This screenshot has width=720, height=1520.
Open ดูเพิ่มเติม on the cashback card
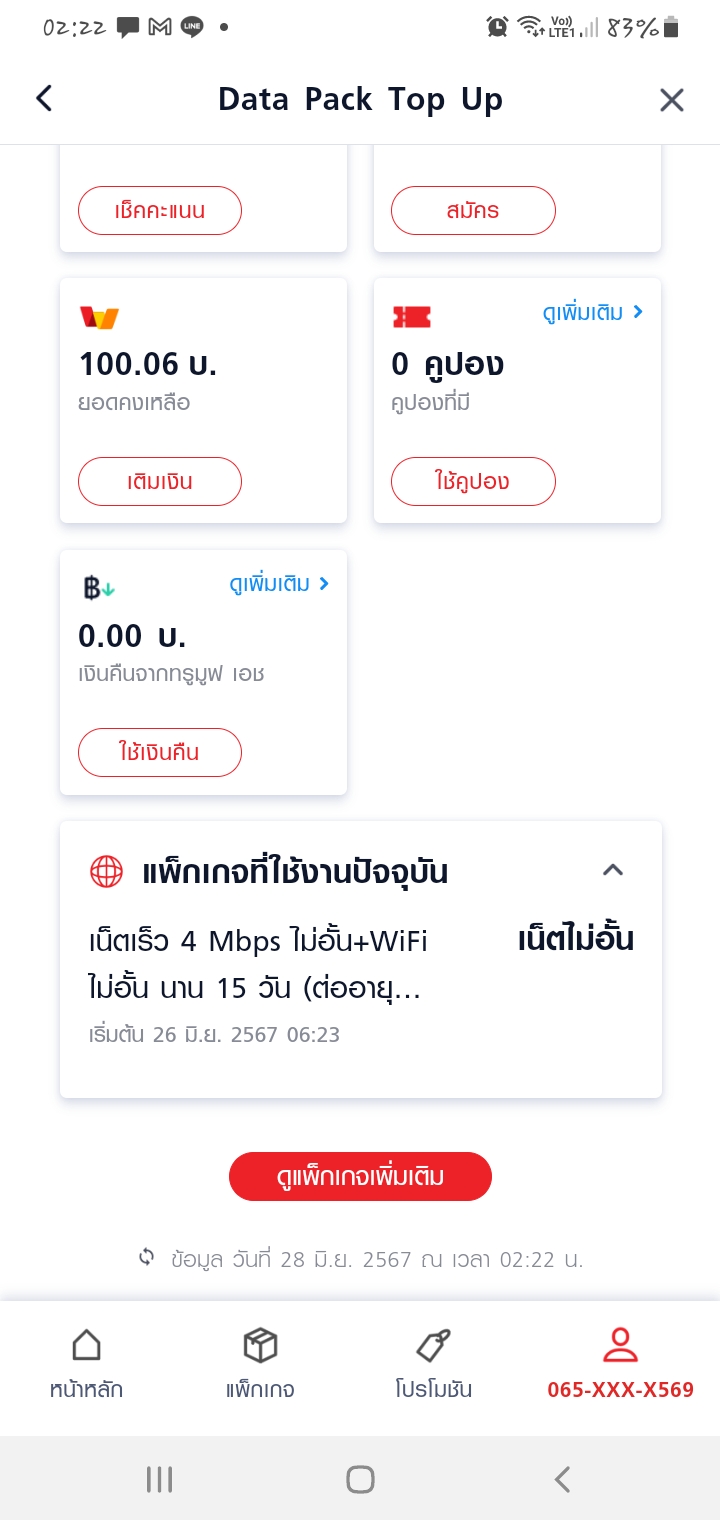coord(279,584)
